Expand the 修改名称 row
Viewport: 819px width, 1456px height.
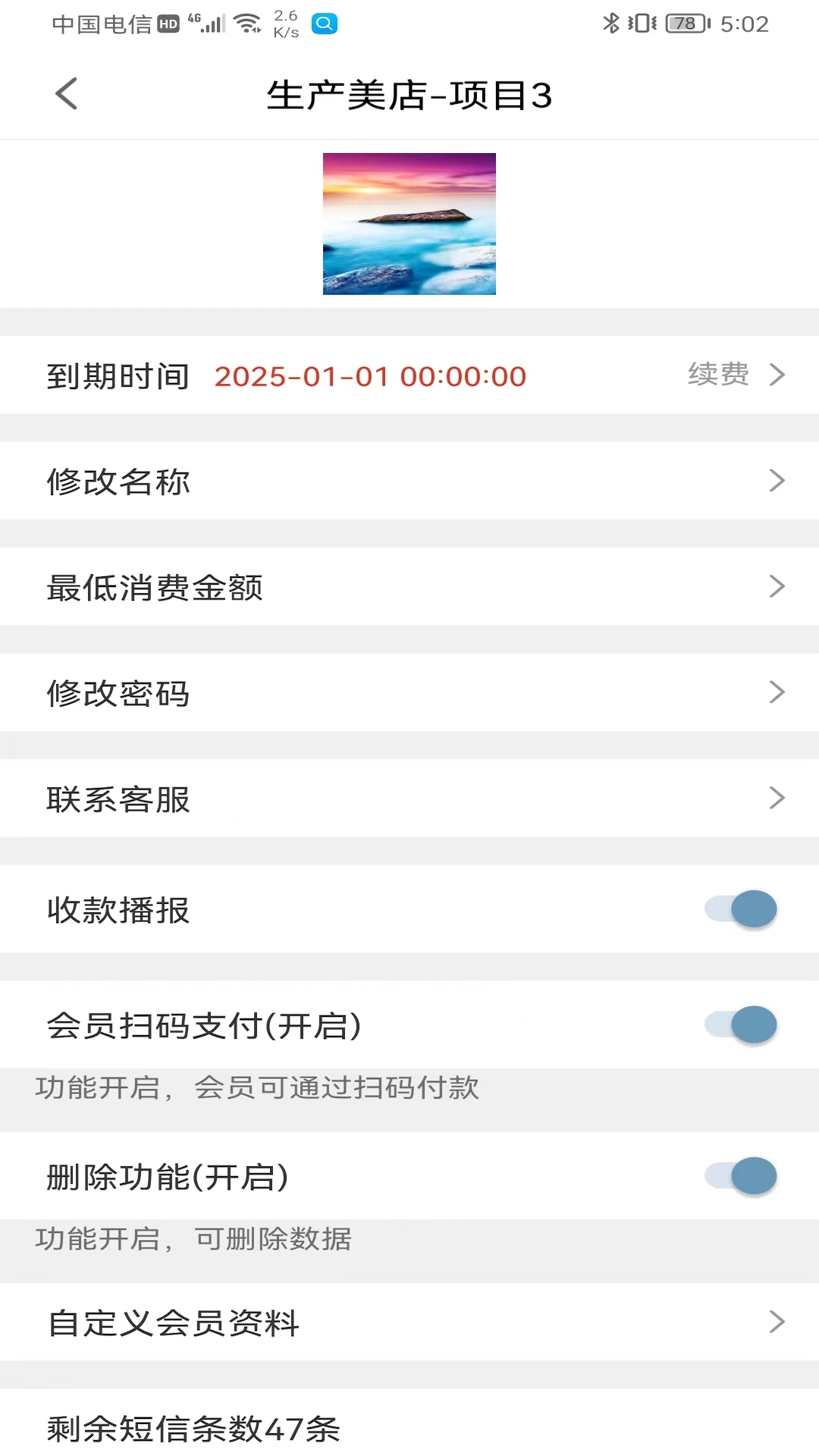pos(409,481)
